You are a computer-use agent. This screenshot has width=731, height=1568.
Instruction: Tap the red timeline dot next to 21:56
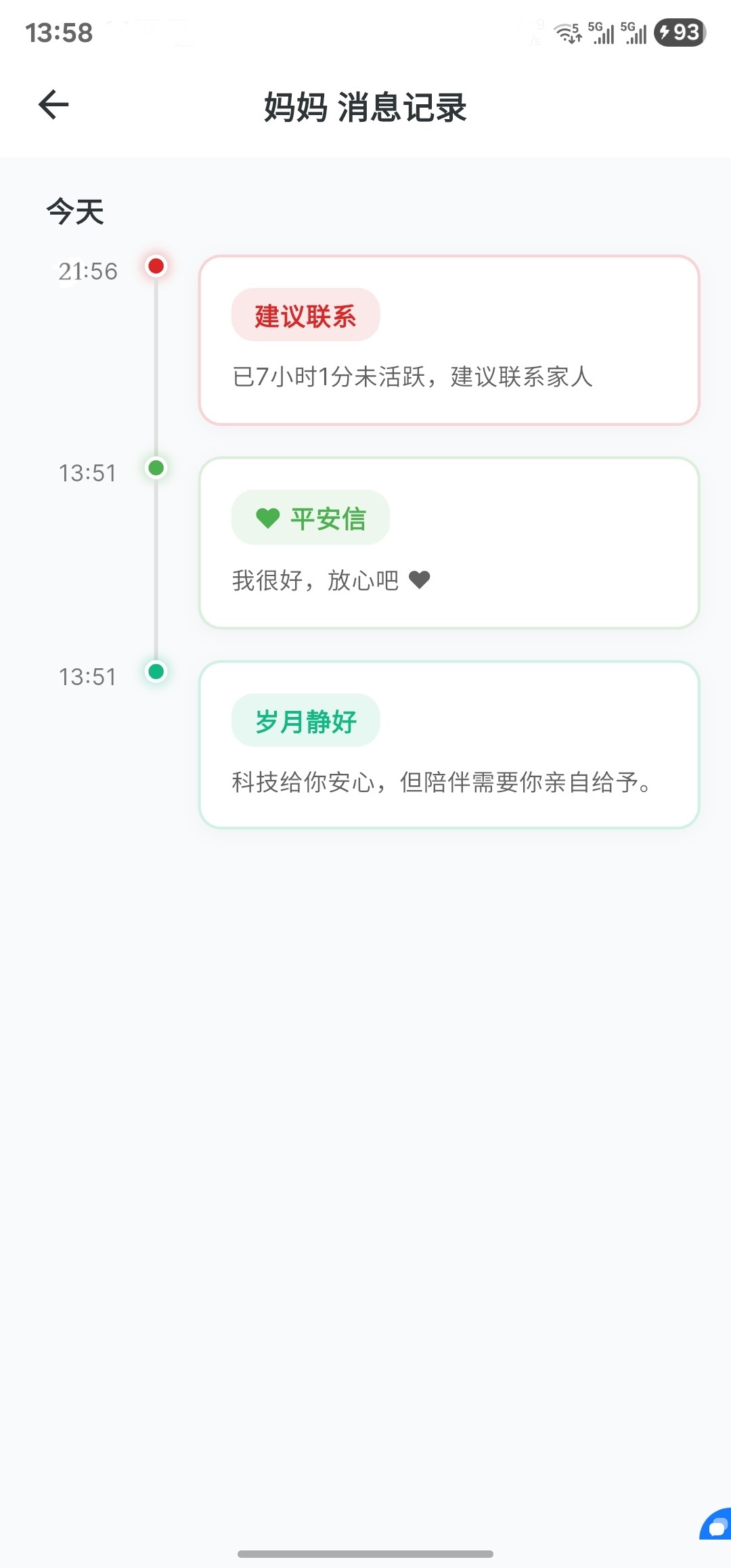click(156, 267)
